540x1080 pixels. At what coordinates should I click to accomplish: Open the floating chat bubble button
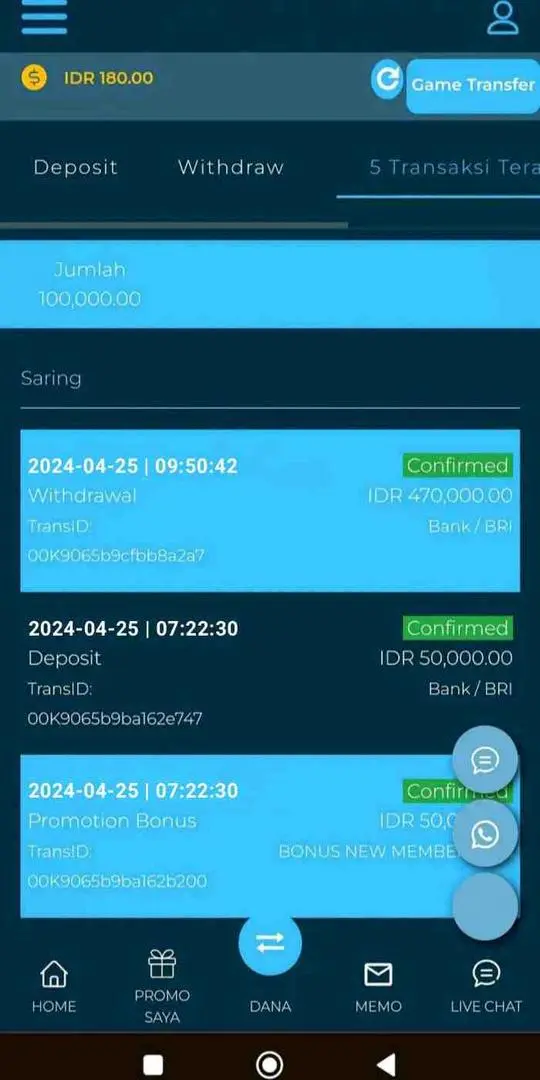click(485, 760)
